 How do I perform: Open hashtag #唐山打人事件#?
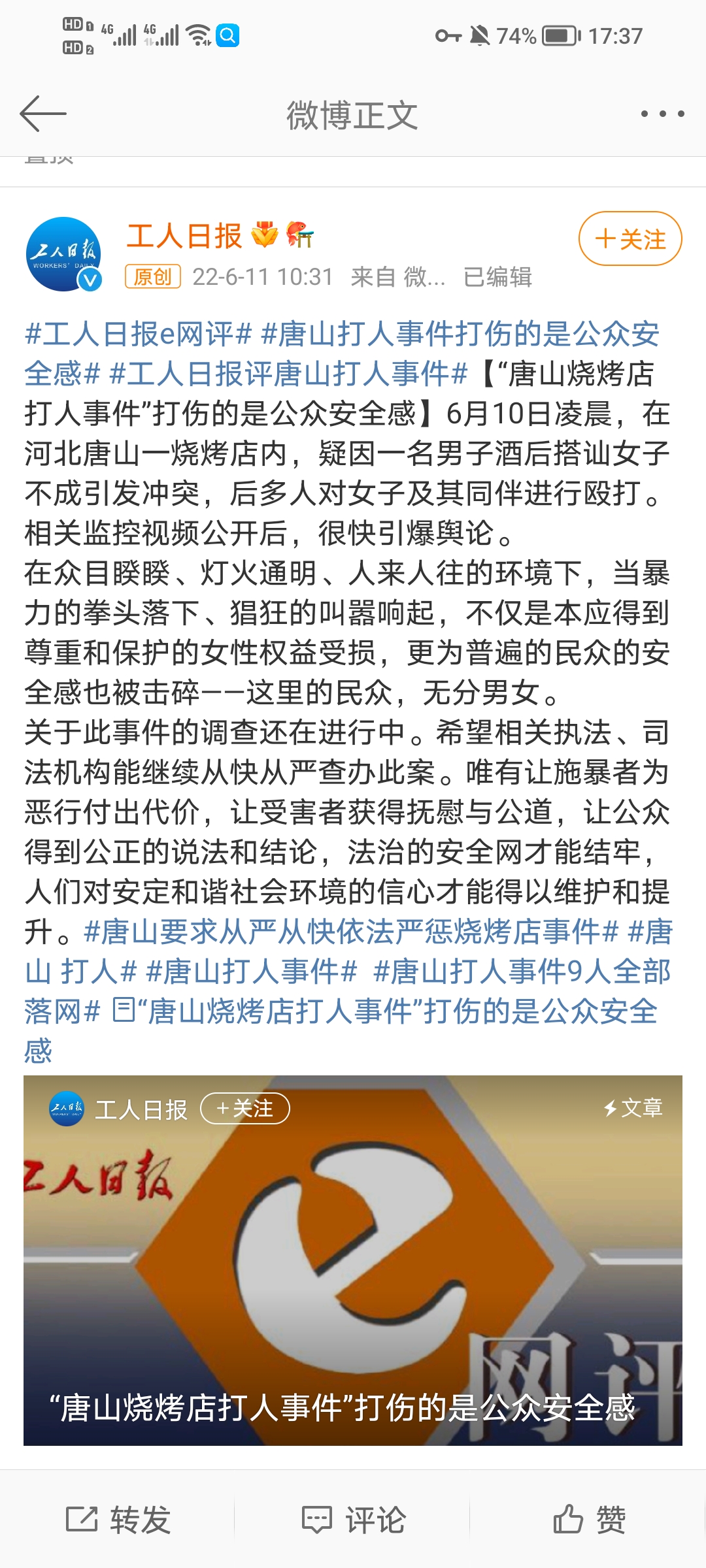pos(251,972)
